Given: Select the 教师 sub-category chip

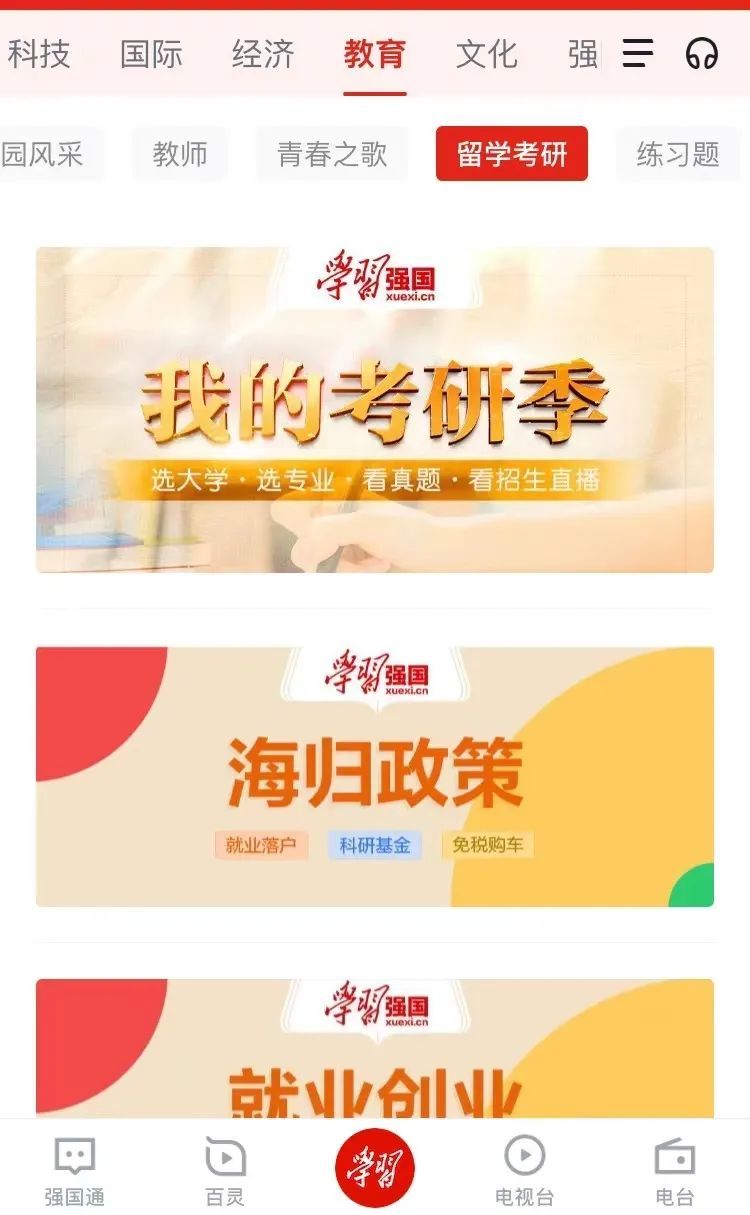Looking at the screenshot, I should pos(180,154).
